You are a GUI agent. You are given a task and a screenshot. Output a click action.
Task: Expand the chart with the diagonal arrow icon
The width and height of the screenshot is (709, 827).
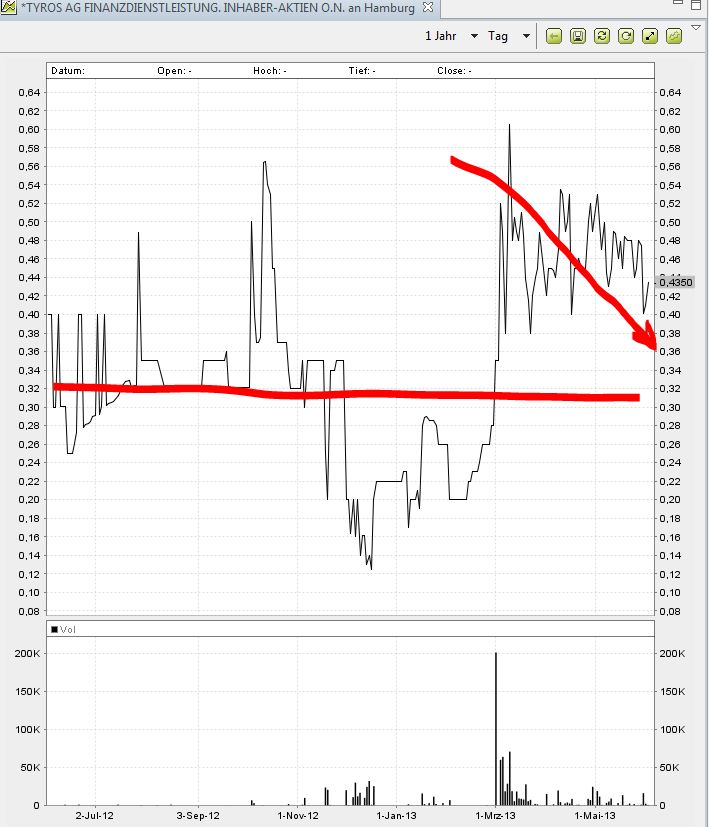coord(650,36)
